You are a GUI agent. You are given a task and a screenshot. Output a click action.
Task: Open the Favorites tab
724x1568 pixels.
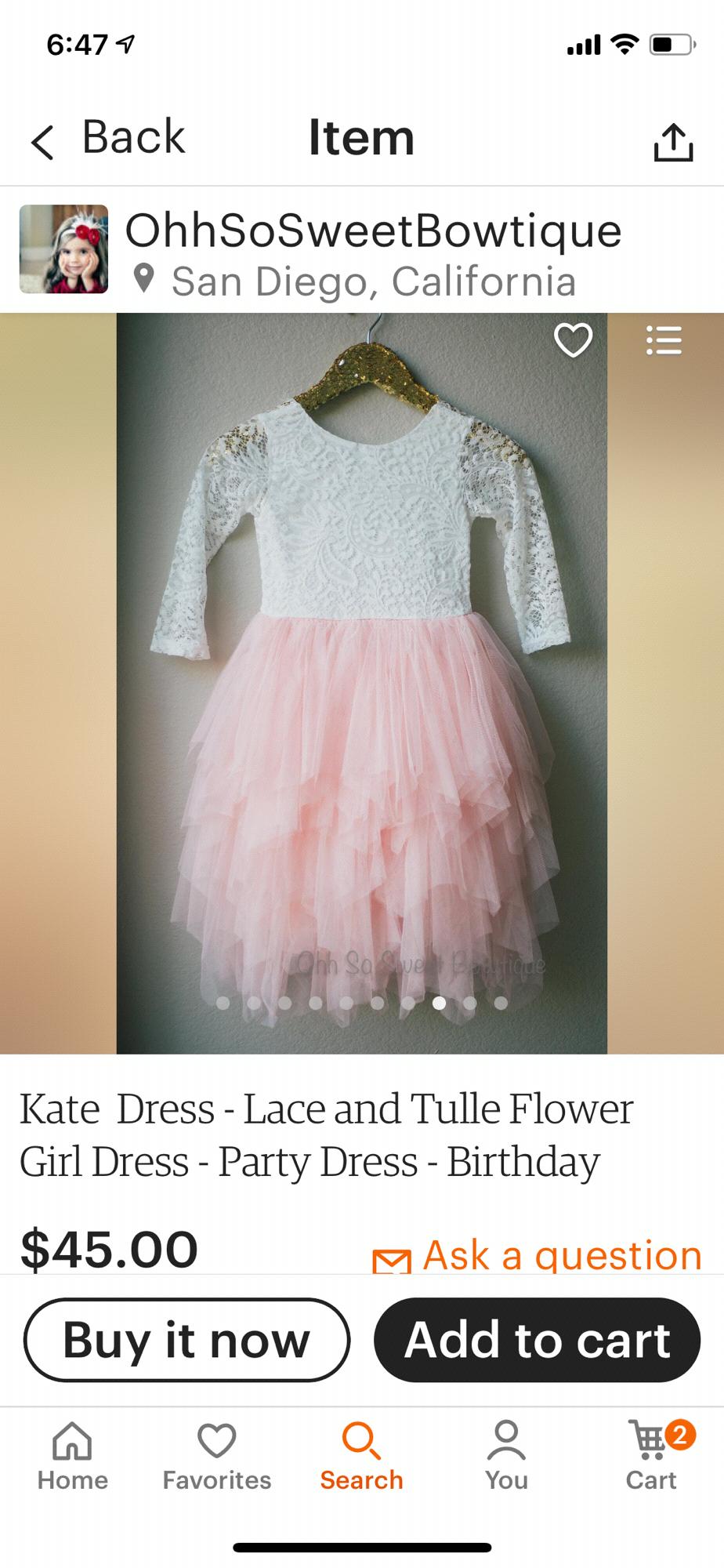pyautogui.click(x=217, y=1457)
